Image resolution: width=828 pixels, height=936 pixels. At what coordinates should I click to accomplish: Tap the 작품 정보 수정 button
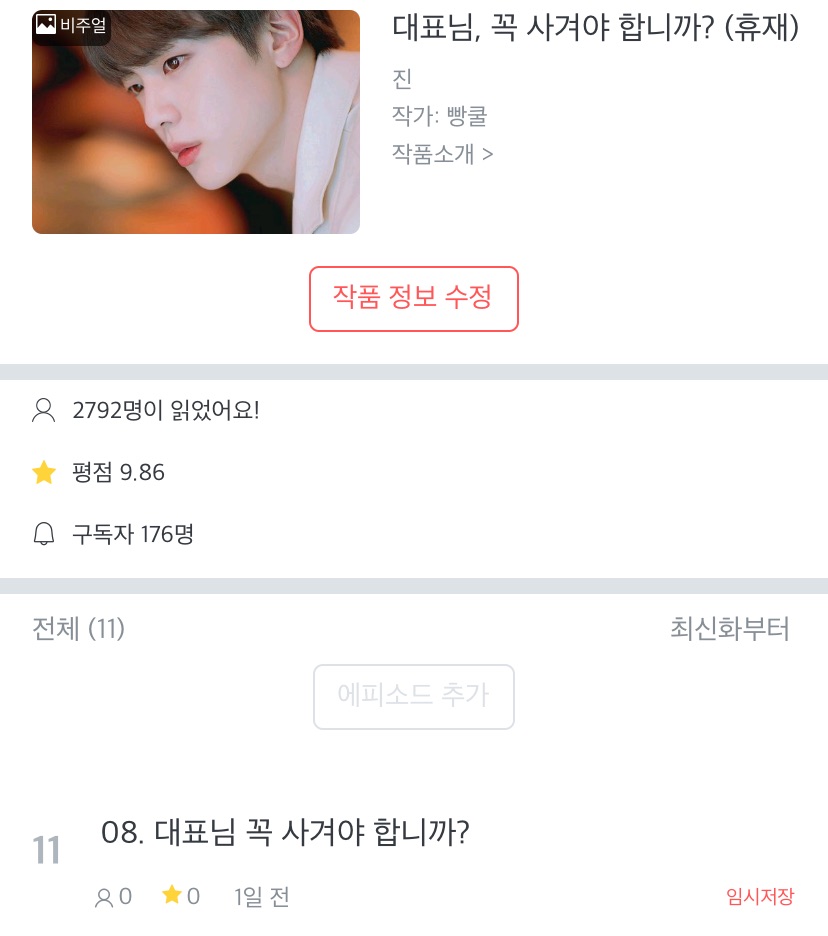tap(413, 298)
